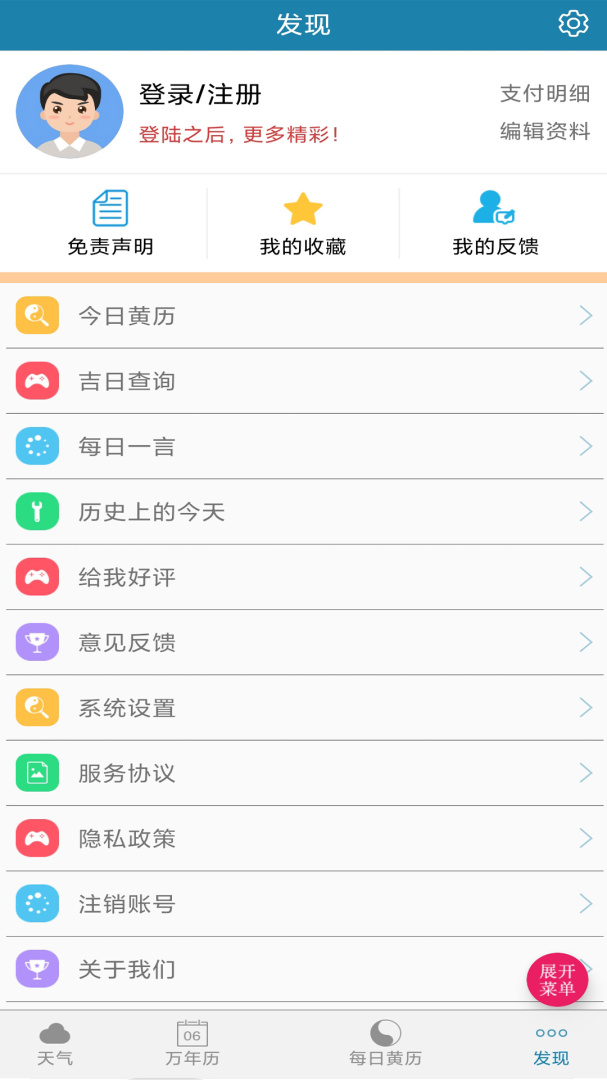This screenshot has width=607, height=1080.
Task: Open the 今日黄历 row
Action: pos(303,316)
